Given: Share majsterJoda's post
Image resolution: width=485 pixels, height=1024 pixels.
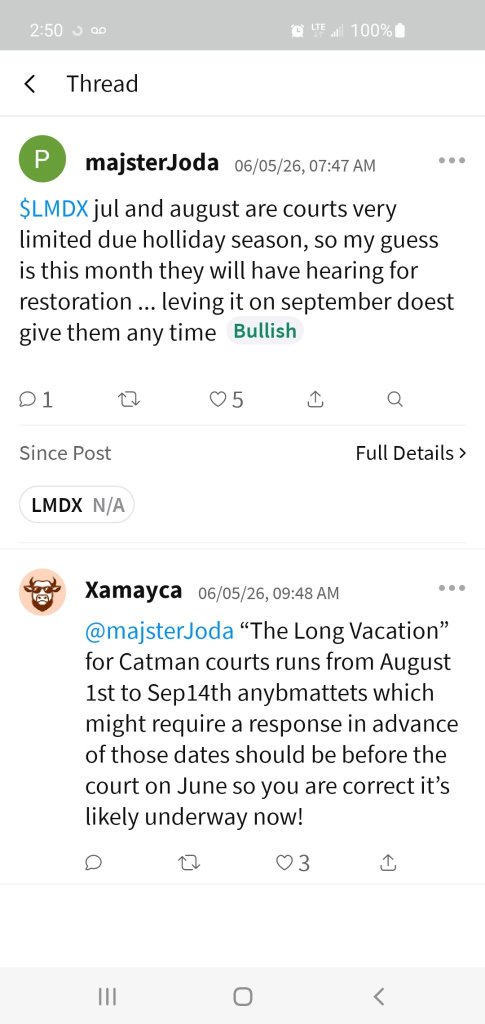Looking at the screenshot, I should [315, 398].
